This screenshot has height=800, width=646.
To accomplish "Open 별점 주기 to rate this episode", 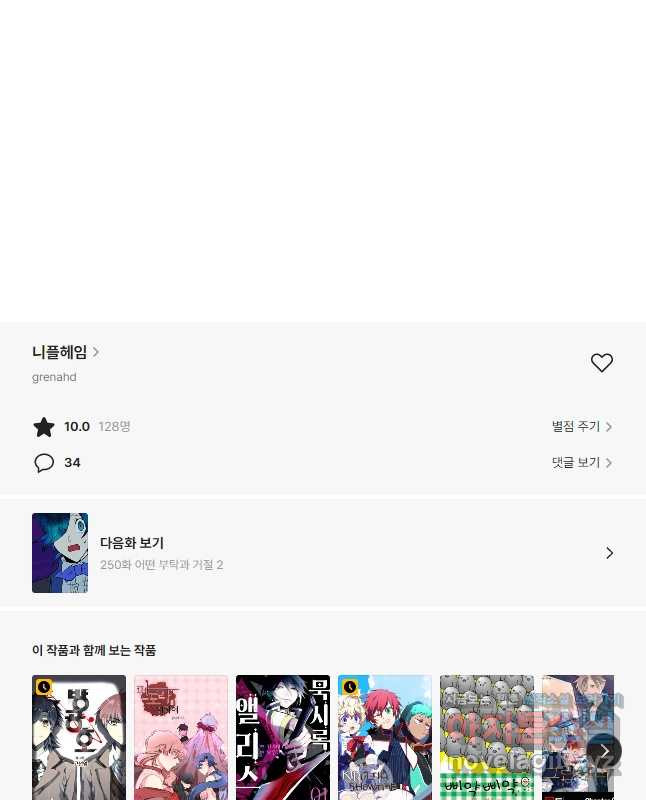I will point(581,427).
